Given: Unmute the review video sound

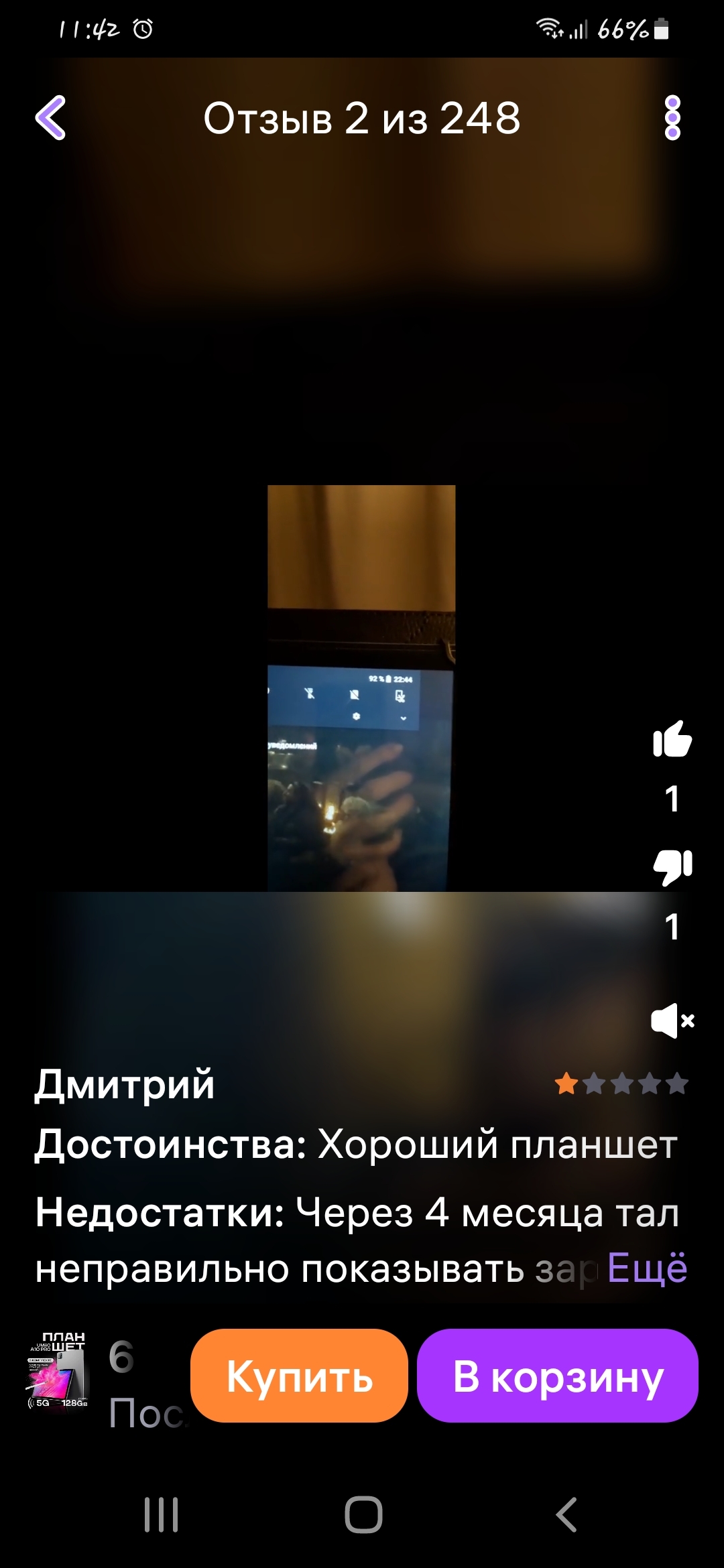Looking at the screenshot, I should [672, 1021].
